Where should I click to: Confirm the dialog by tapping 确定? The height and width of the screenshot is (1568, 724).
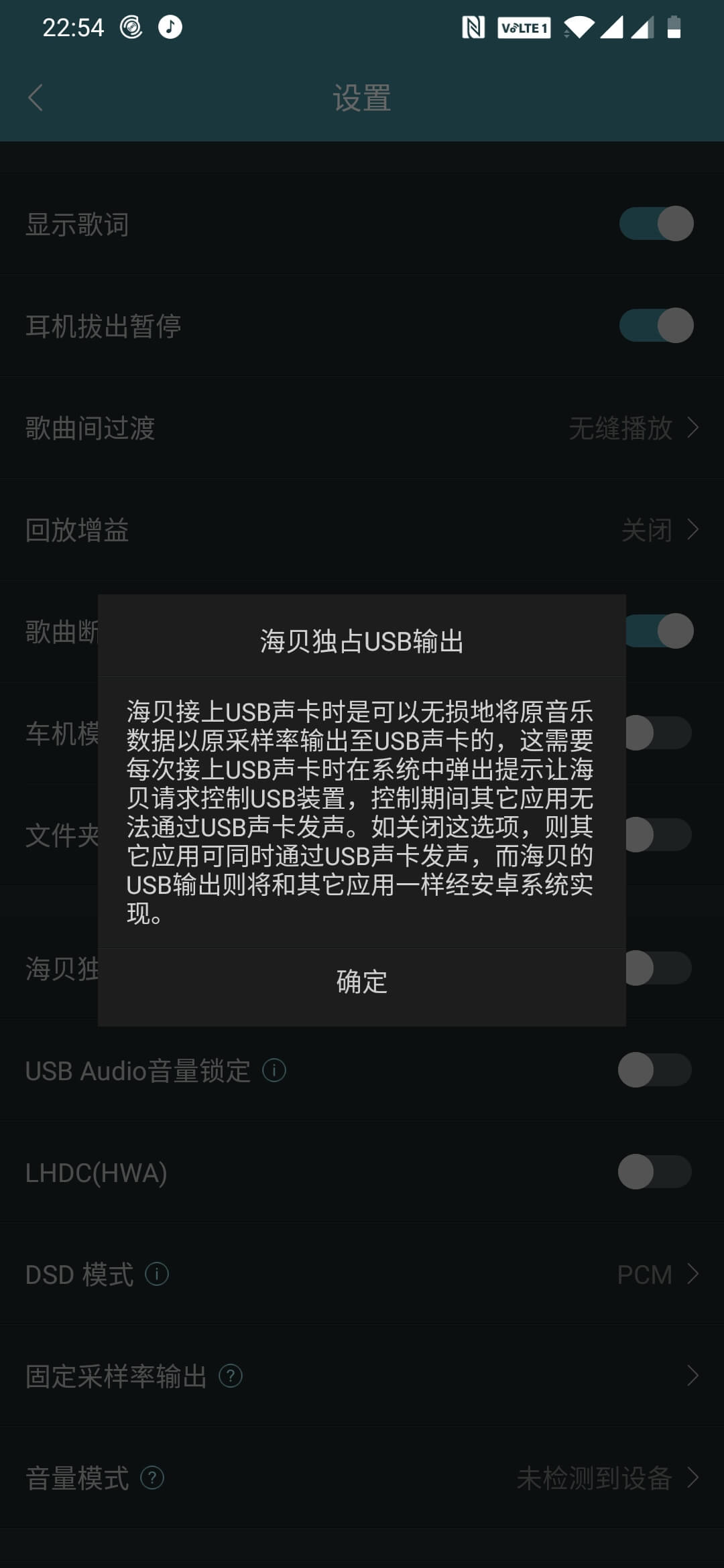(x=362, y=982)
